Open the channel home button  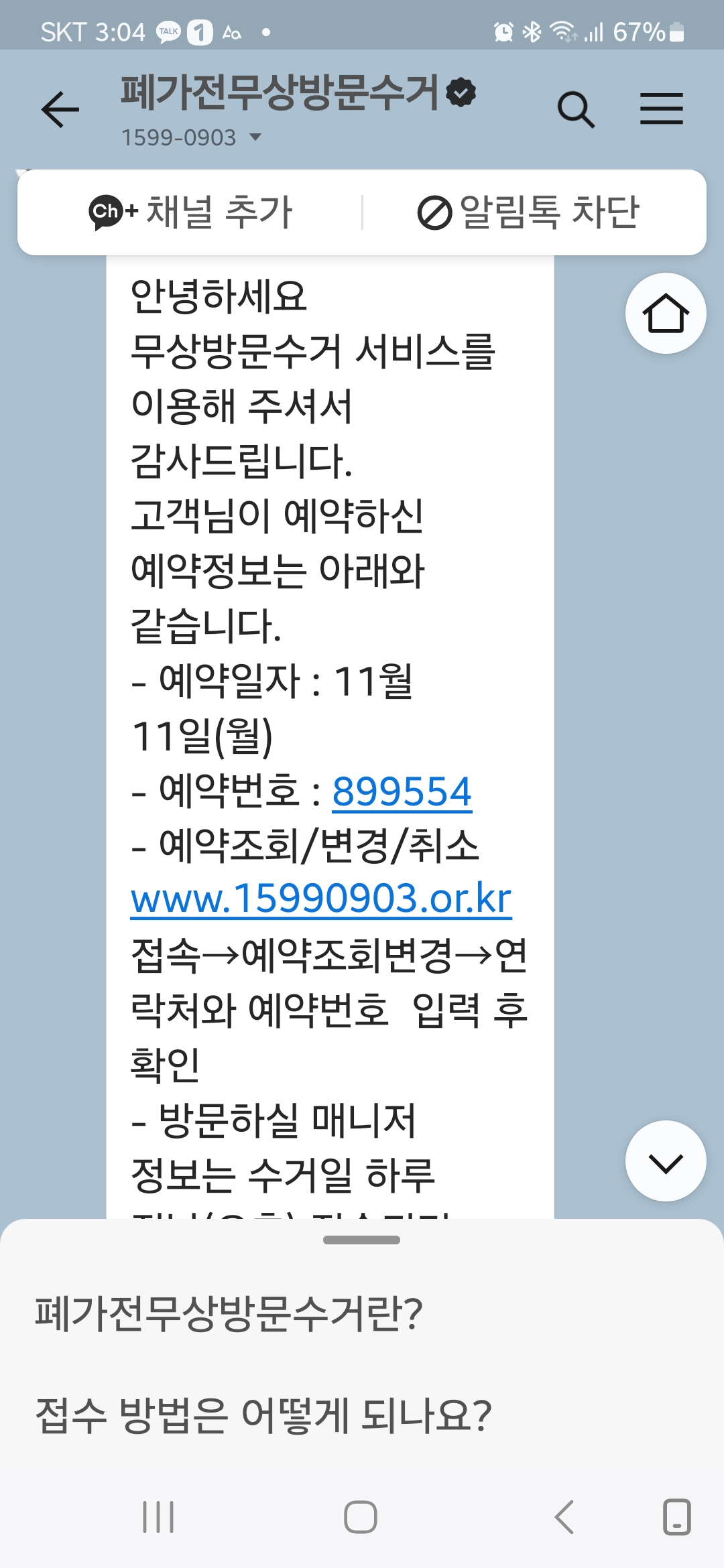(x=665, y=313)
